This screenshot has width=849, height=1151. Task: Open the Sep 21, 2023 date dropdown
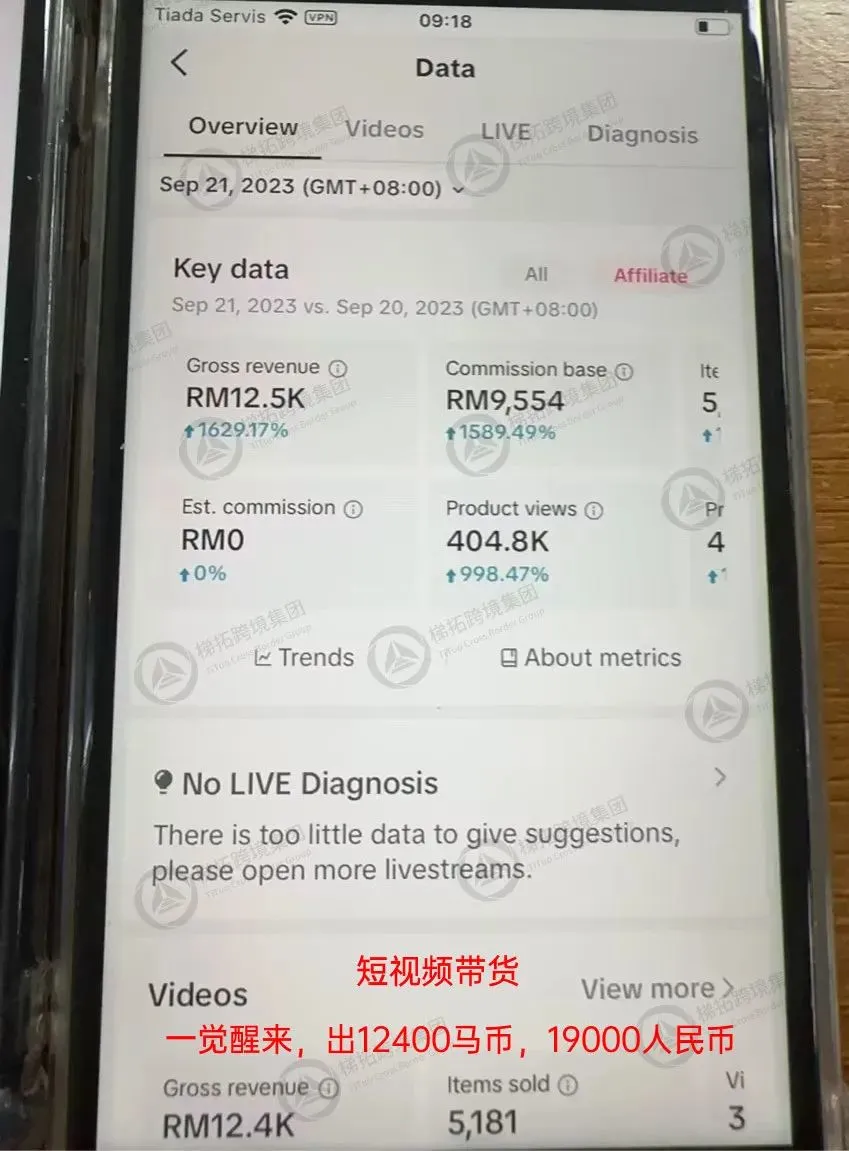[312, 186]
